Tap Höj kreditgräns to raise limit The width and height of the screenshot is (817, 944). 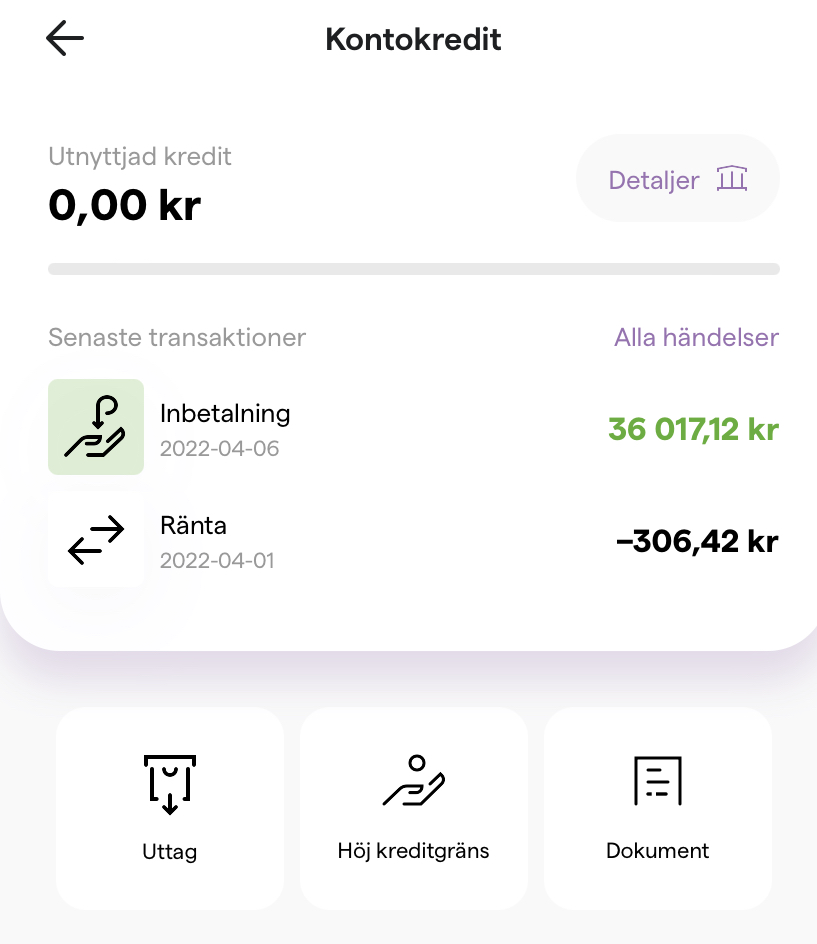(x=414, y=808)
